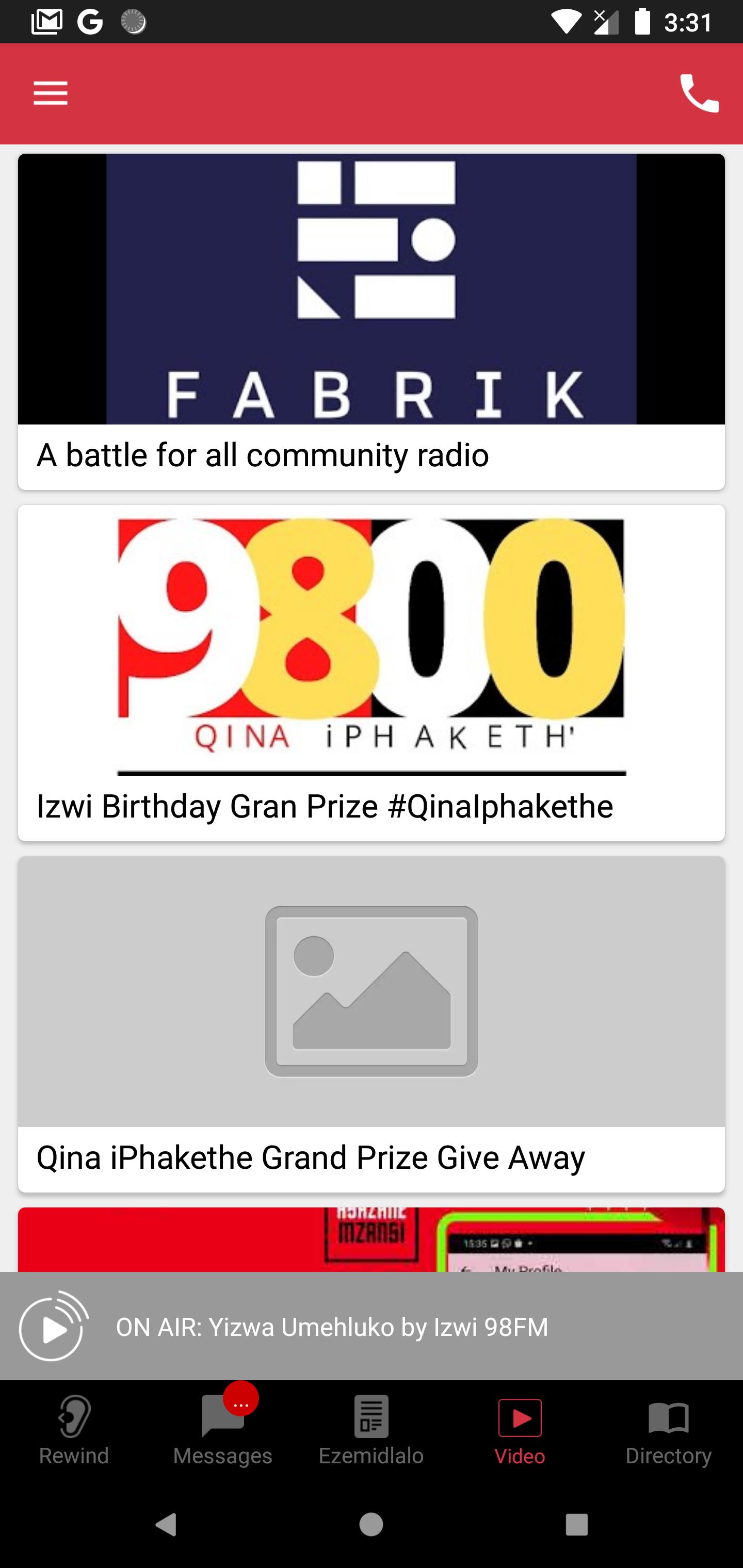
Task: Go to the home screen
Action: tap(372, 1525)
